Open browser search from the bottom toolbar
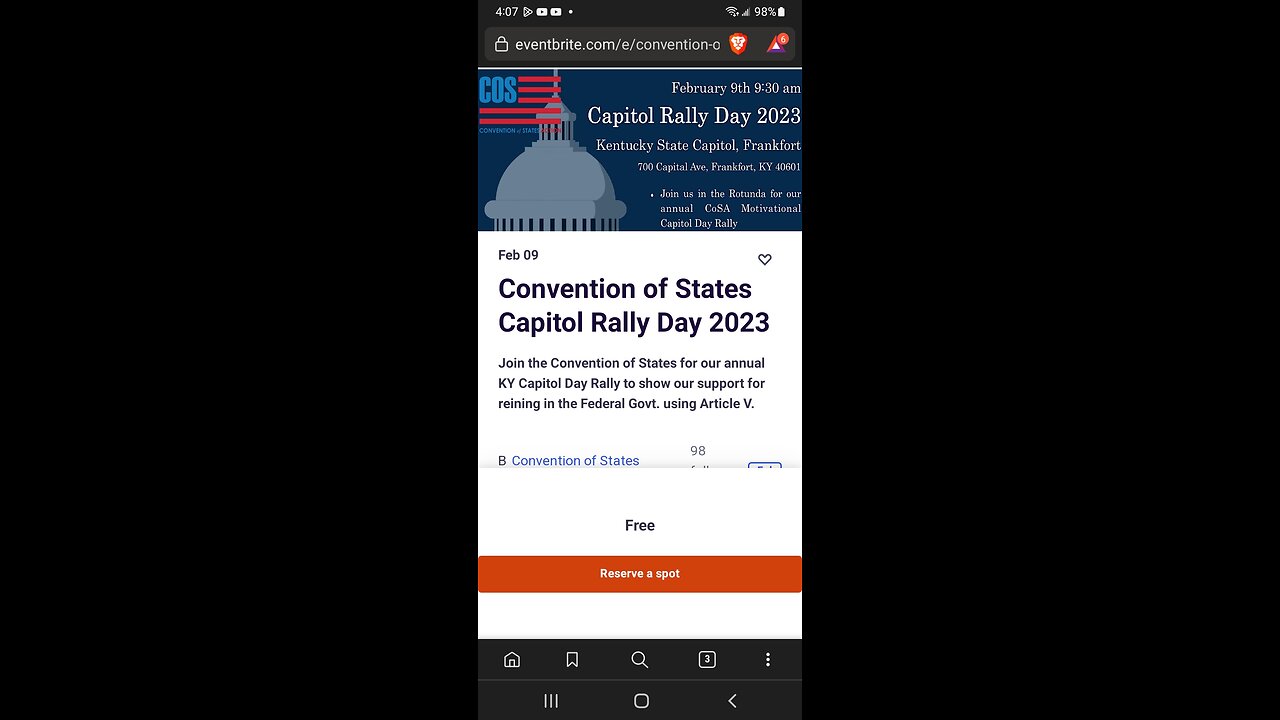Screen dimensions: 1280x720 tap(640, 660)
